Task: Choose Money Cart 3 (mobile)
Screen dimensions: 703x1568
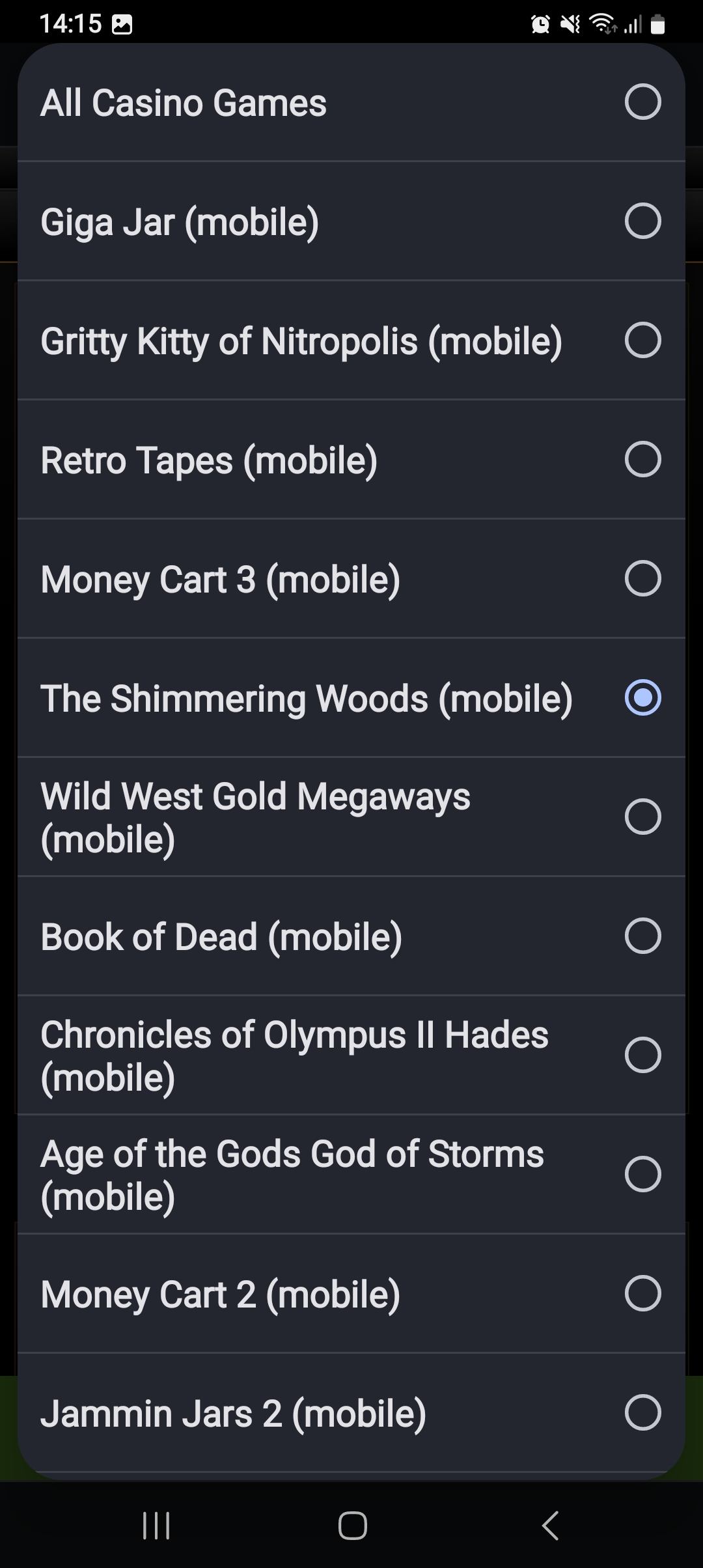Action: (x=351, y=579)
